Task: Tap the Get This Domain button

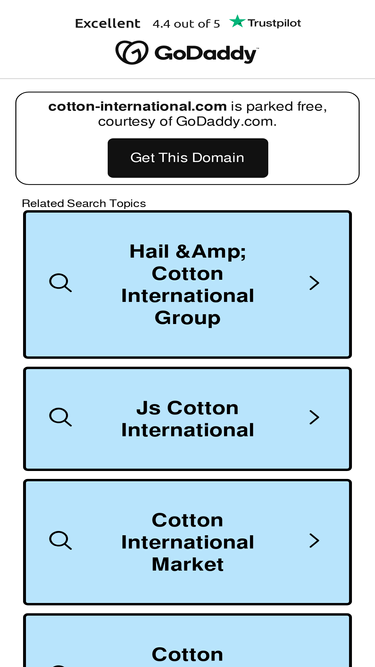Action: tap(188, 158)
